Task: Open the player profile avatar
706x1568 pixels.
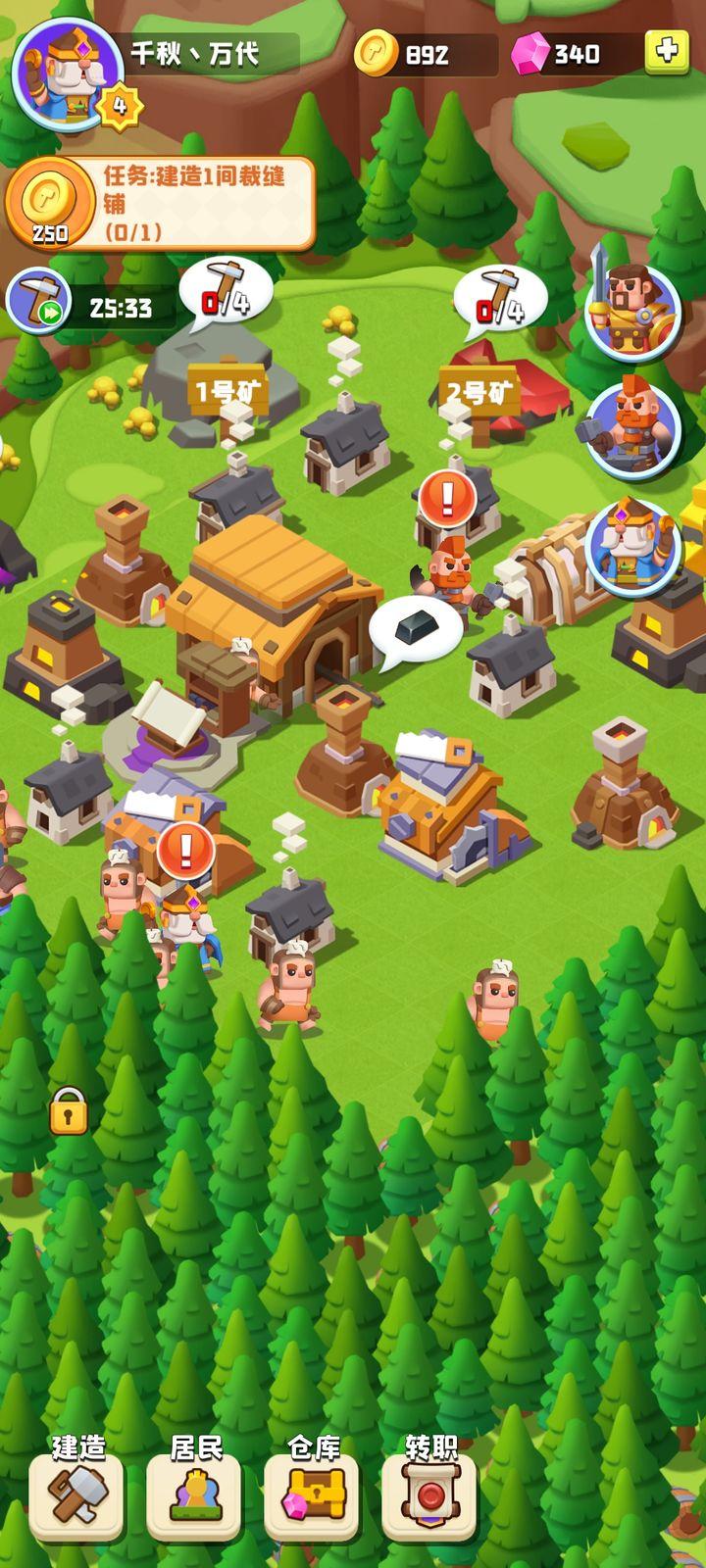Action: 69,73
